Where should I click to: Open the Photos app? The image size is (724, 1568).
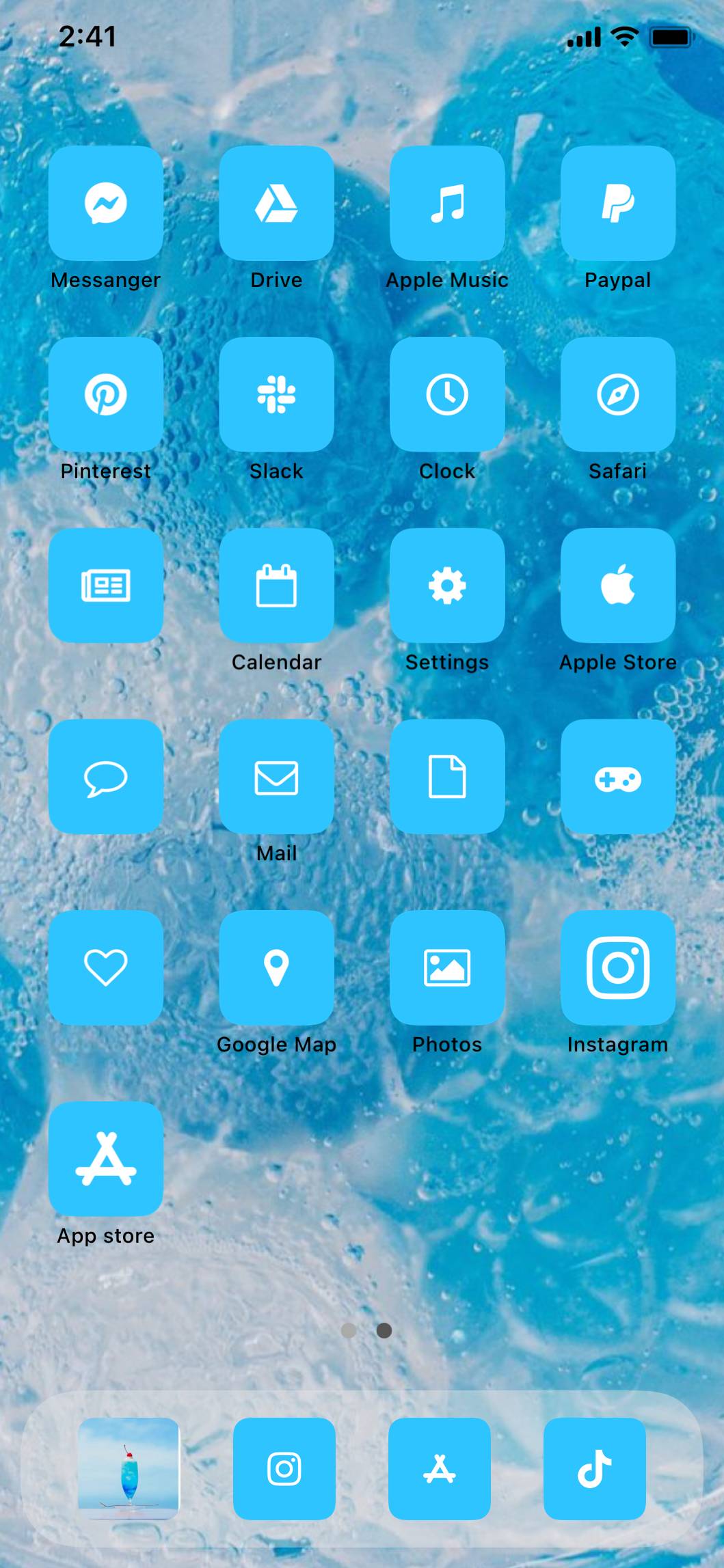click(x=447, y=967)
